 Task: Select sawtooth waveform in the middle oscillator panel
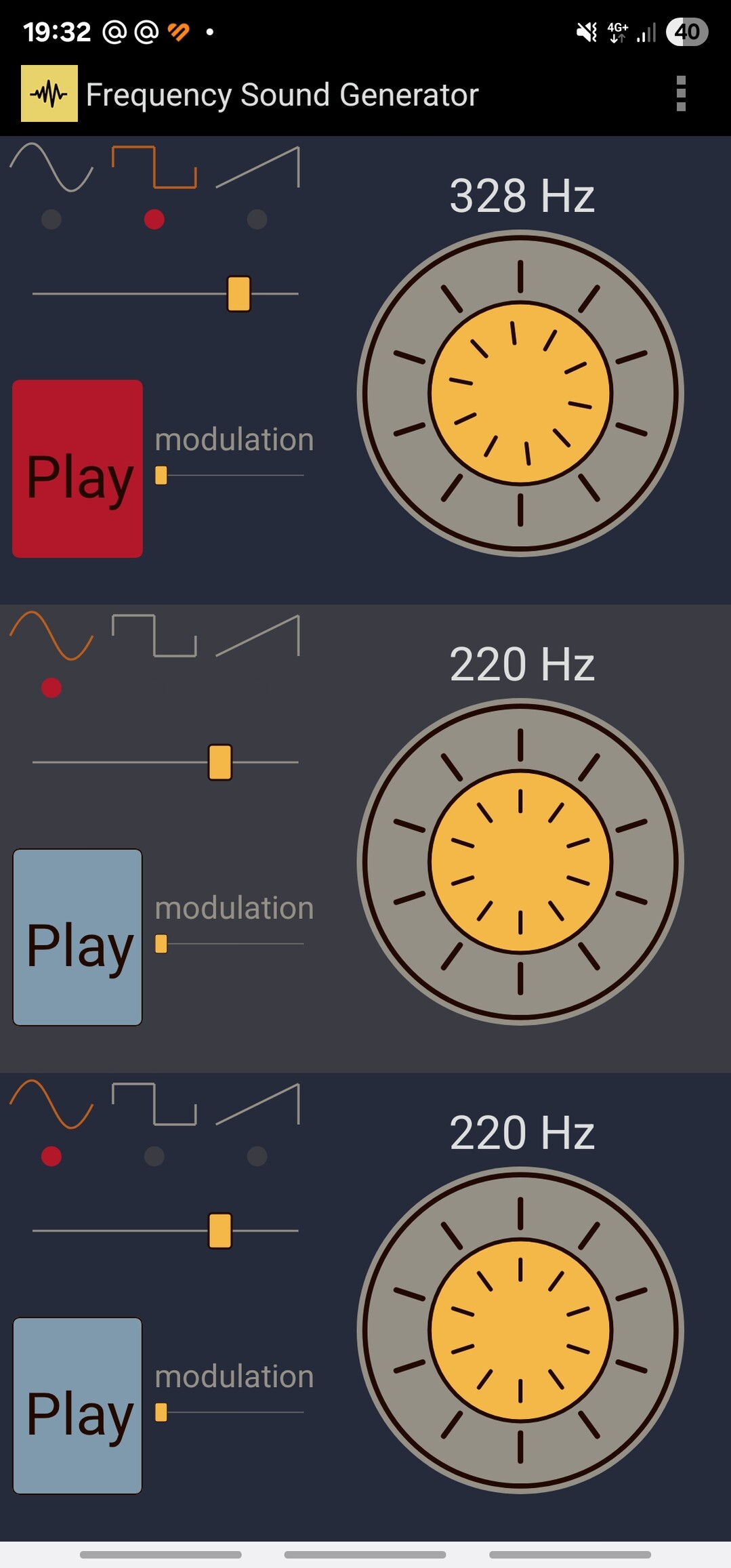point(257,636)
